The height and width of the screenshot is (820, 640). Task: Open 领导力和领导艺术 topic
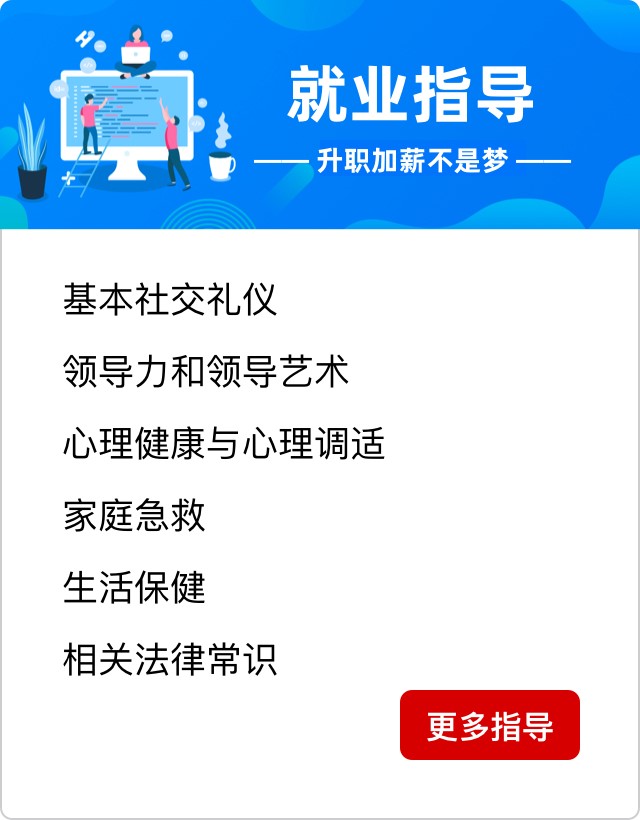(205, 371)
